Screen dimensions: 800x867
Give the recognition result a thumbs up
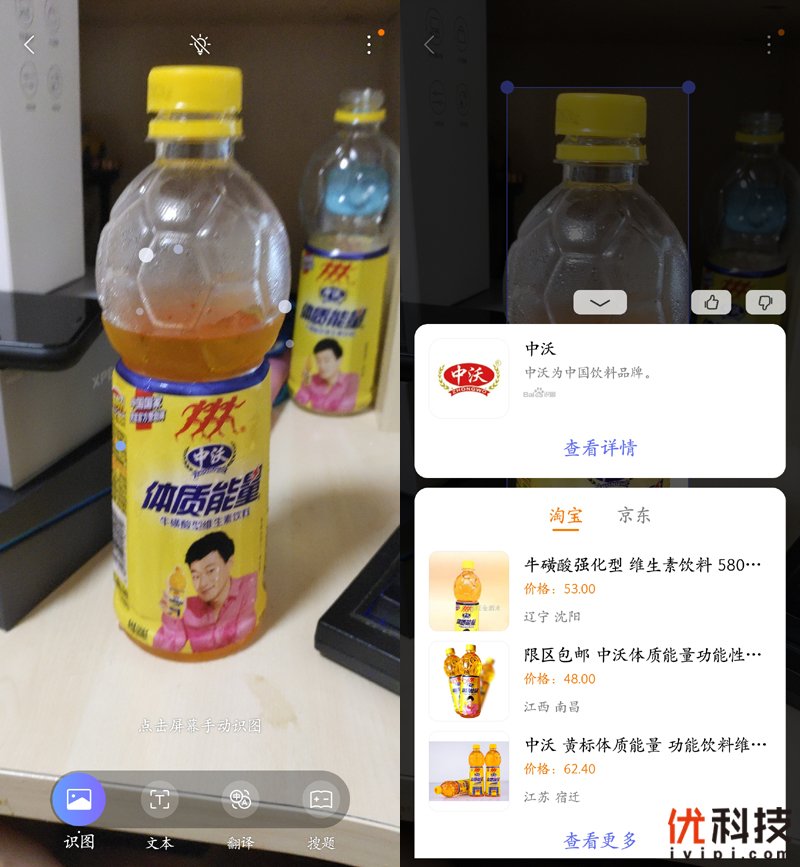(x=712, y=302)
